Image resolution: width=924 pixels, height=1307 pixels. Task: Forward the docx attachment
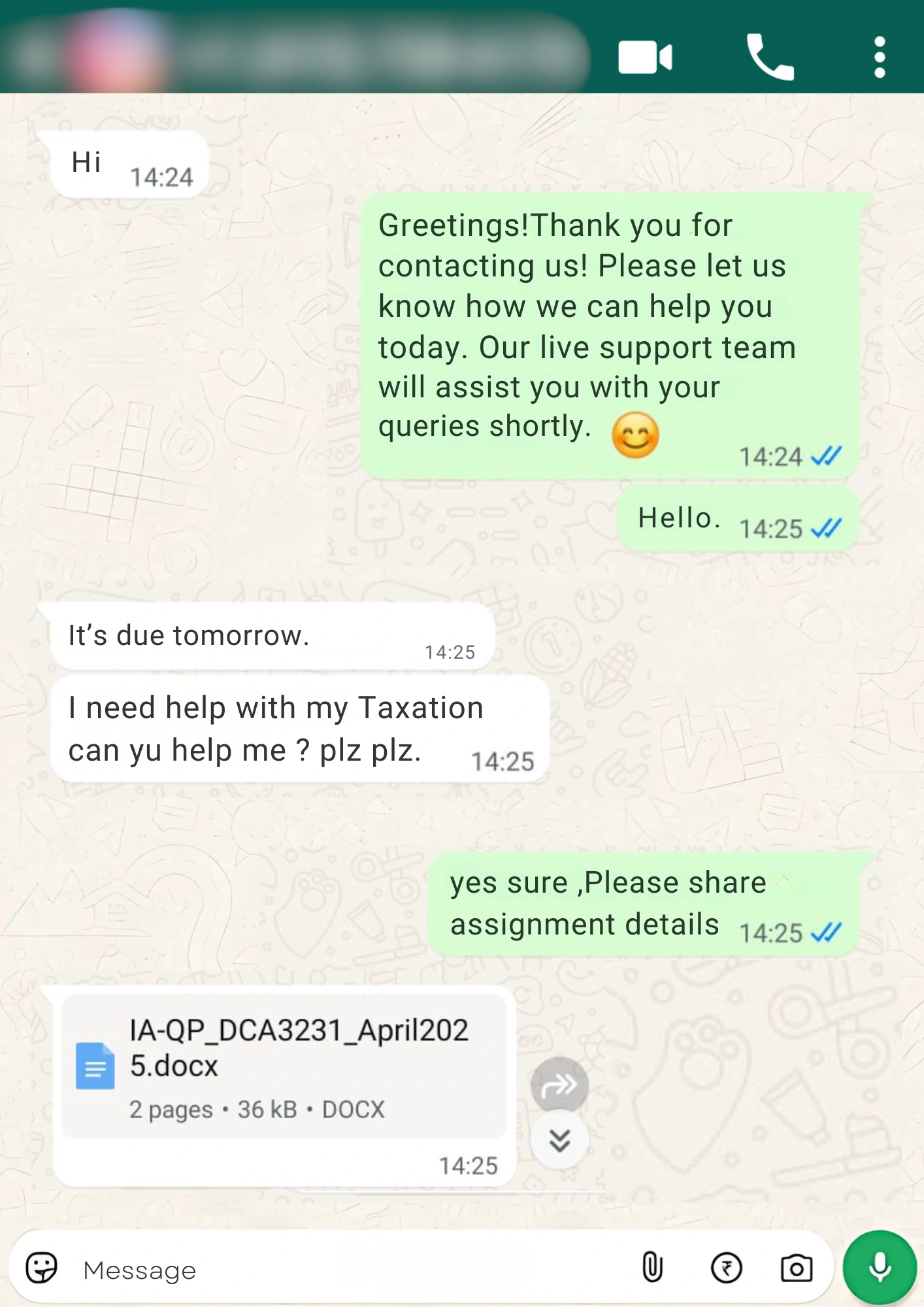pyautogui.click(x=559, y=1085)
